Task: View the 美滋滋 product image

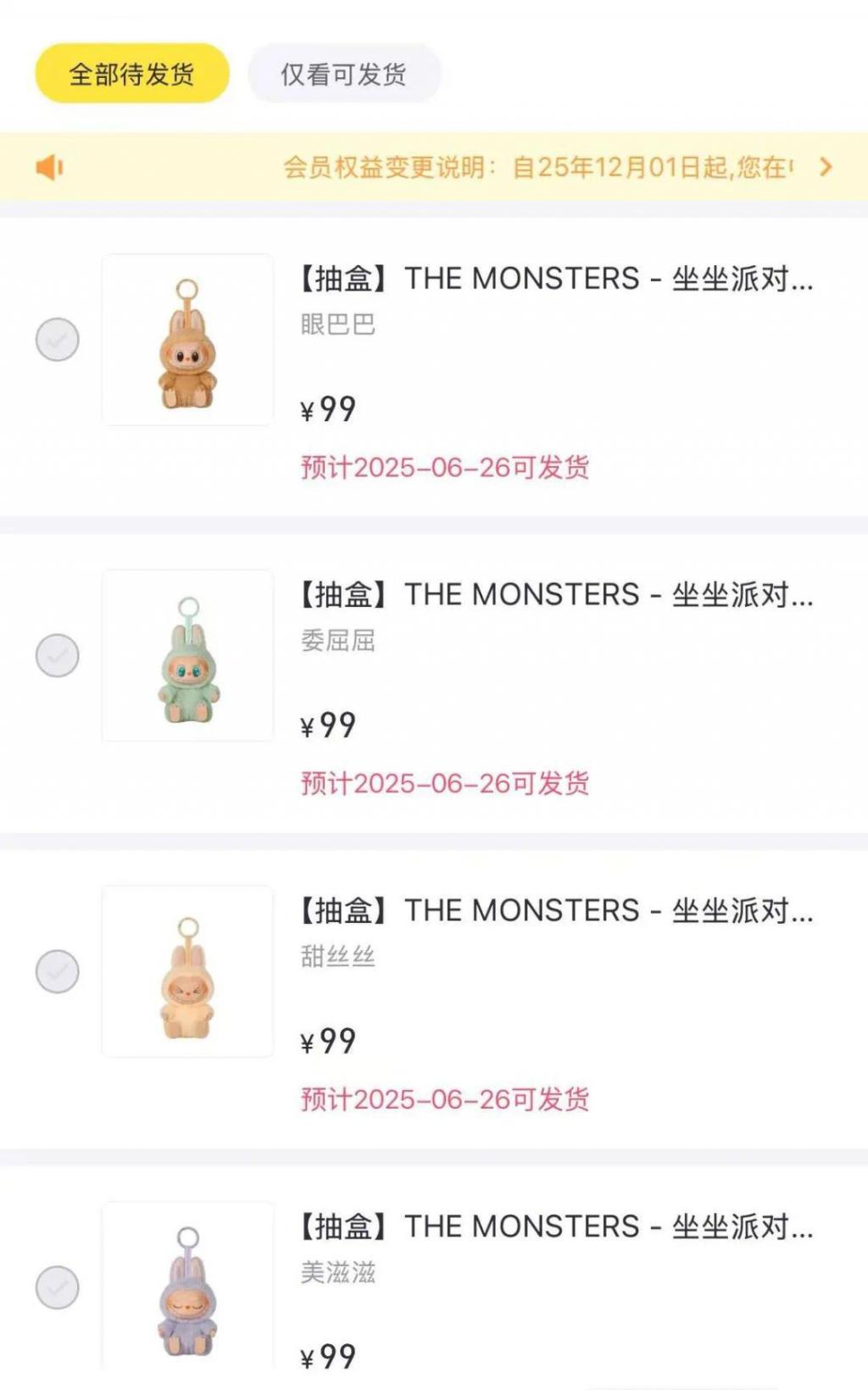Action: click(x=187, y=1286)
